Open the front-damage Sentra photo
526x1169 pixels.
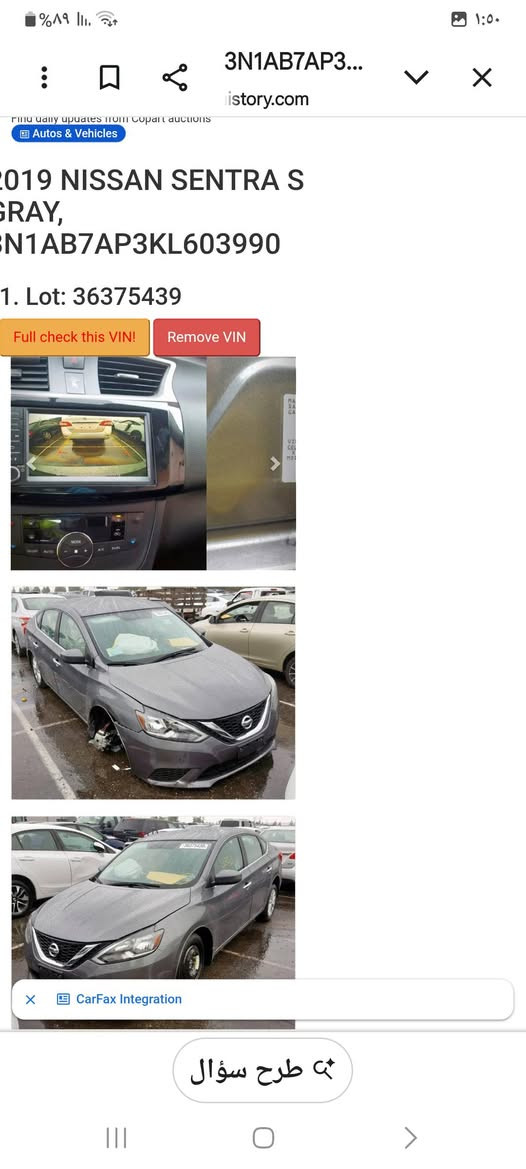click(153, 693)
